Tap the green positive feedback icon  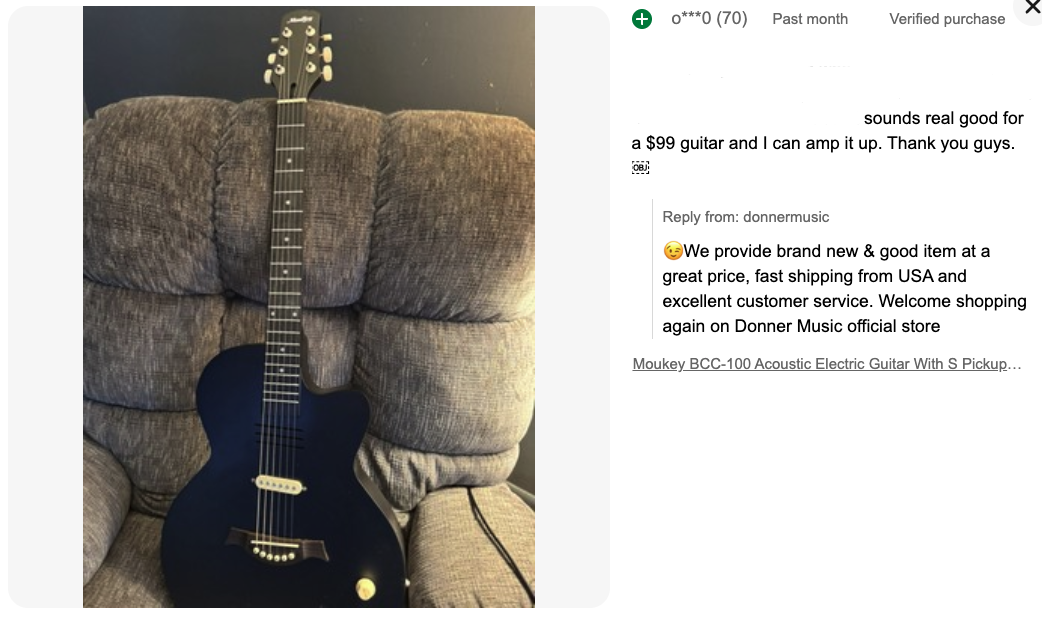coord(642,19)
